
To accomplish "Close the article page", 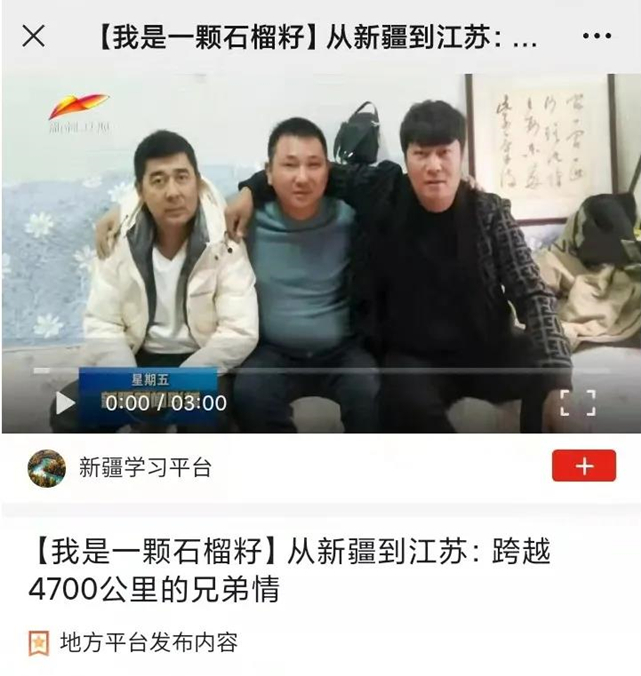I will pos(33,37).
